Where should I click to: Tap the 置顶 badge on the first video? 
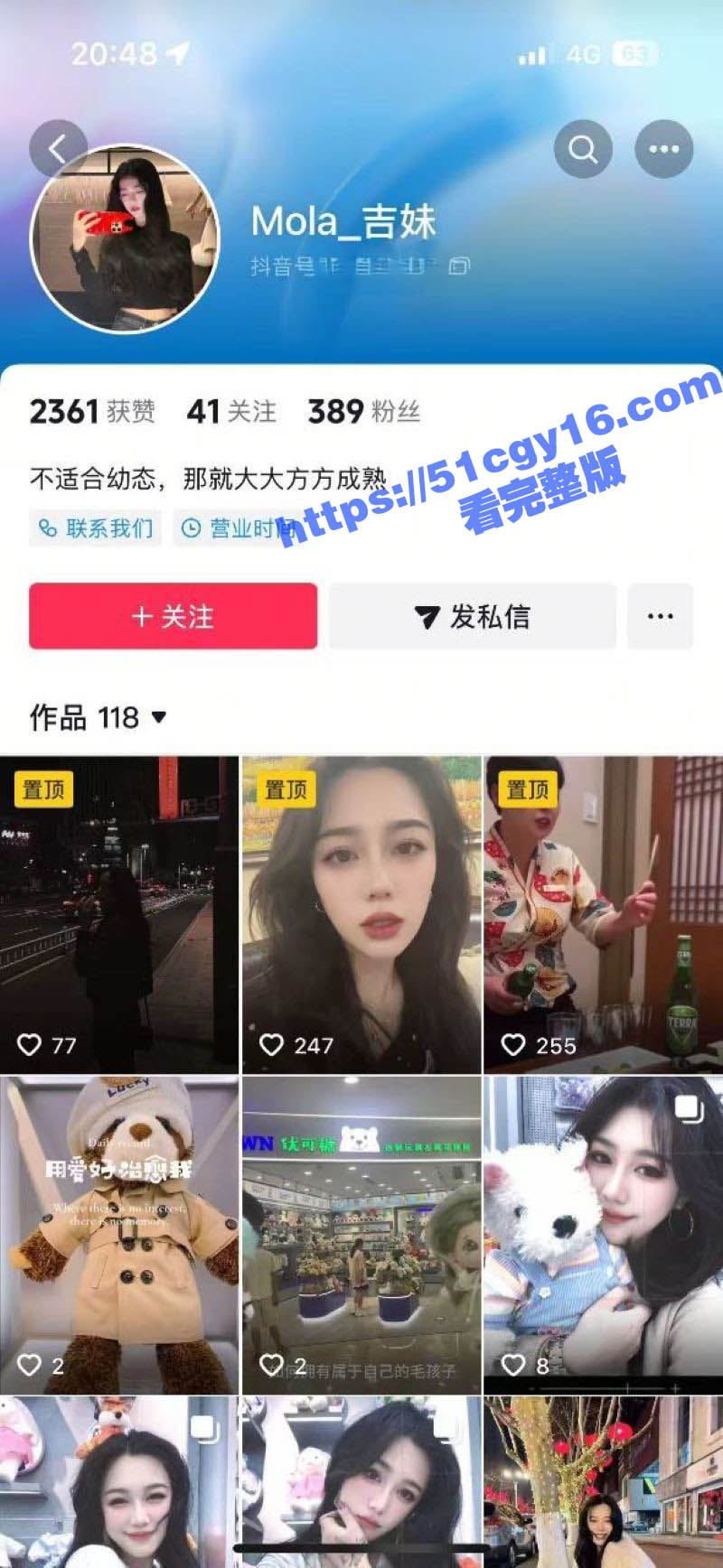coord(44,790)
